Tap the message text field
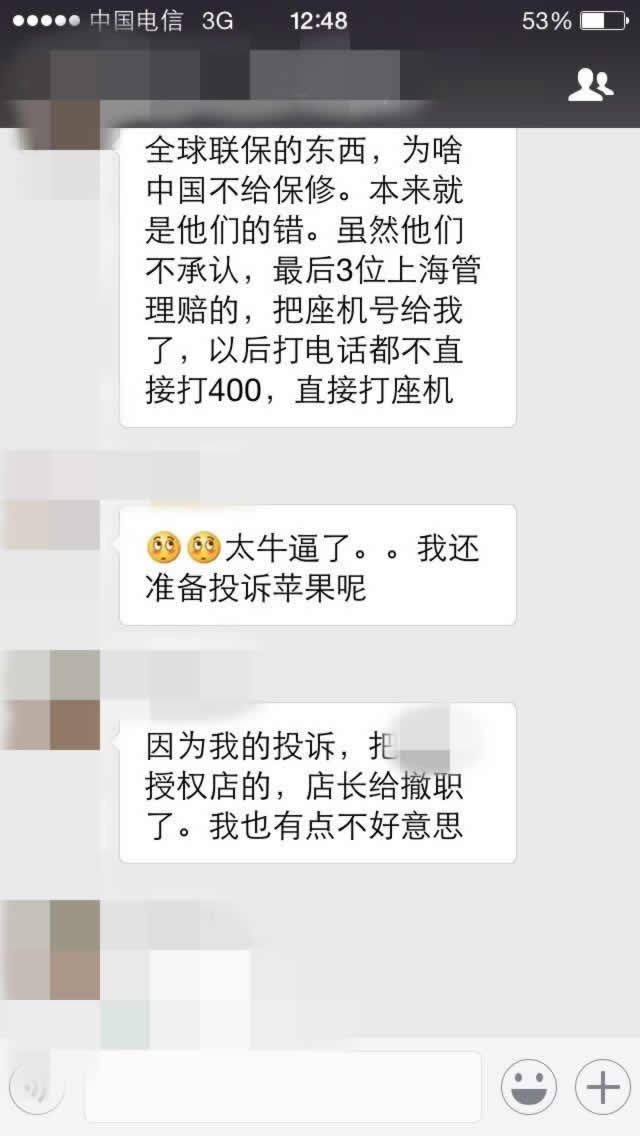The width and height of the screenshot is (640, 1136). click(282, 1087)
